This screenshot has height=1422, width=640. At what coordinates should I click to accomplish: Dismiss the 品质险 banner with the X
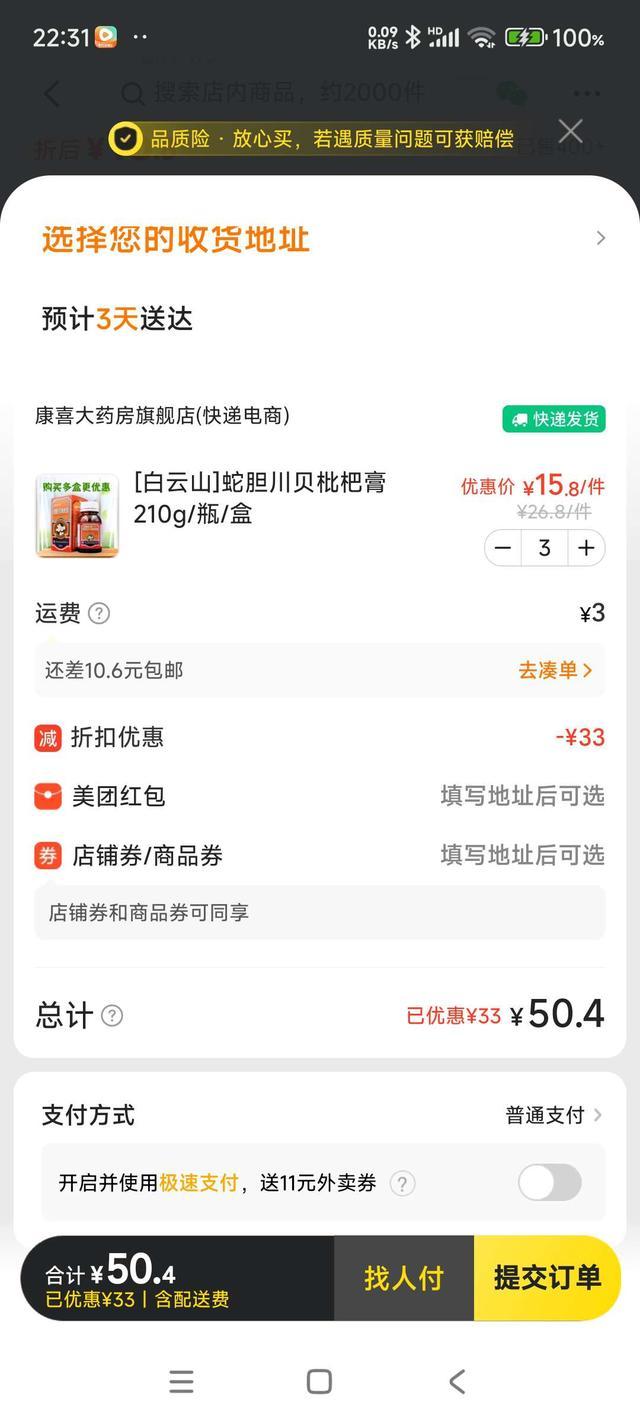[x=570, y=131]
